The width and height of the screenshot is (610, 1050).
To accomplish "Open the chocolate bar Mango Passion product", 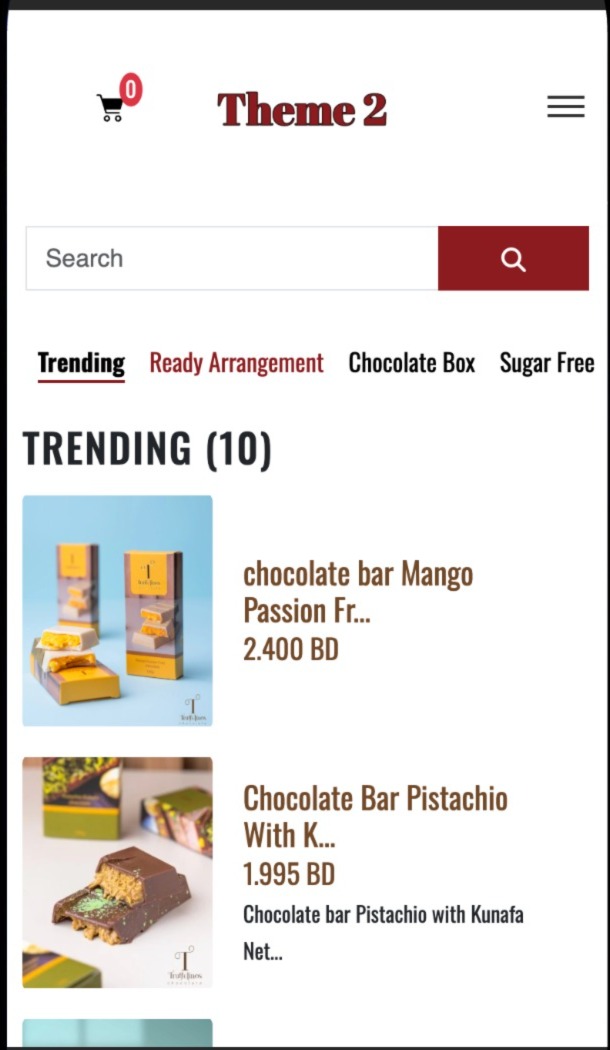I will click(x=357, y=592).
